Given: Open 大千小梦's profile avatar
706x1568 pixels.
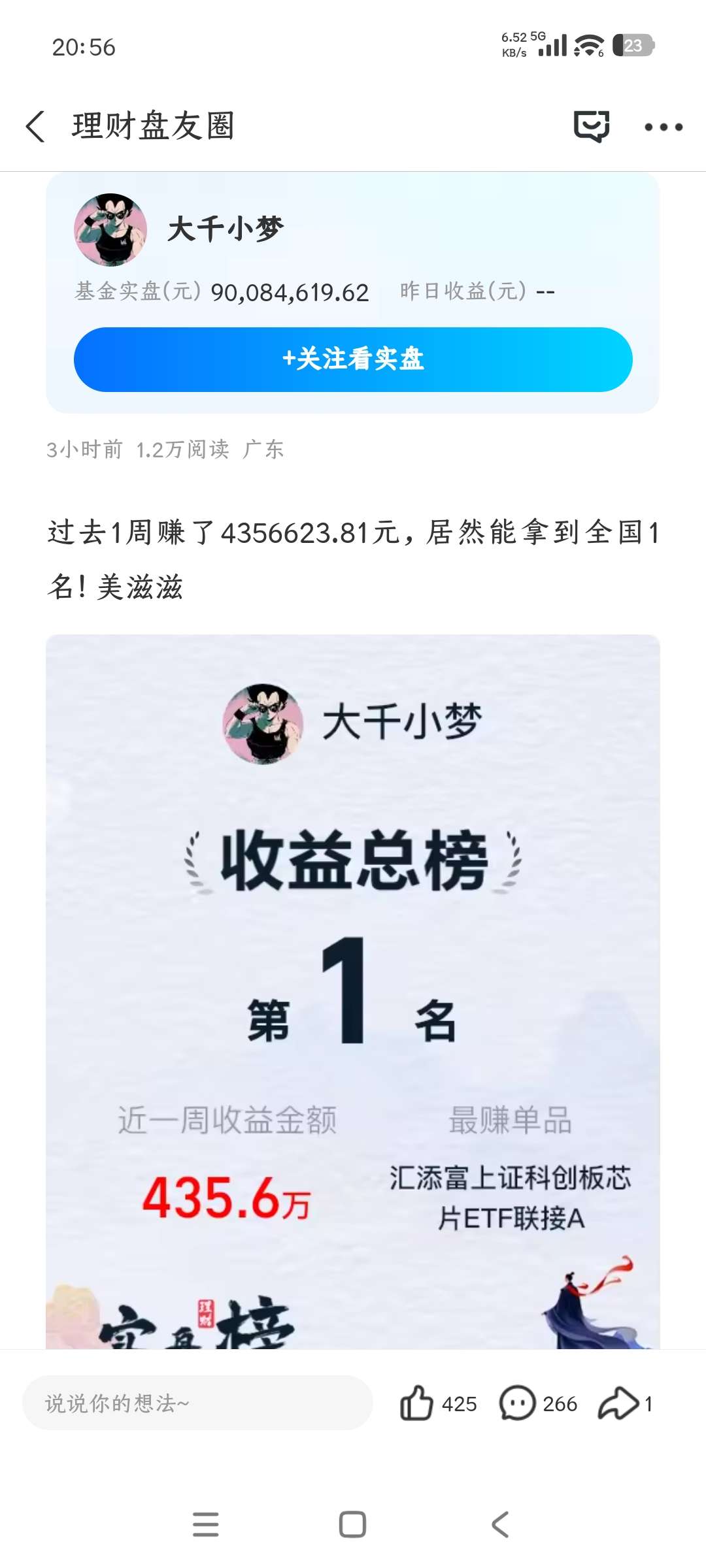Looking at the screenshot, I should 110,229.
